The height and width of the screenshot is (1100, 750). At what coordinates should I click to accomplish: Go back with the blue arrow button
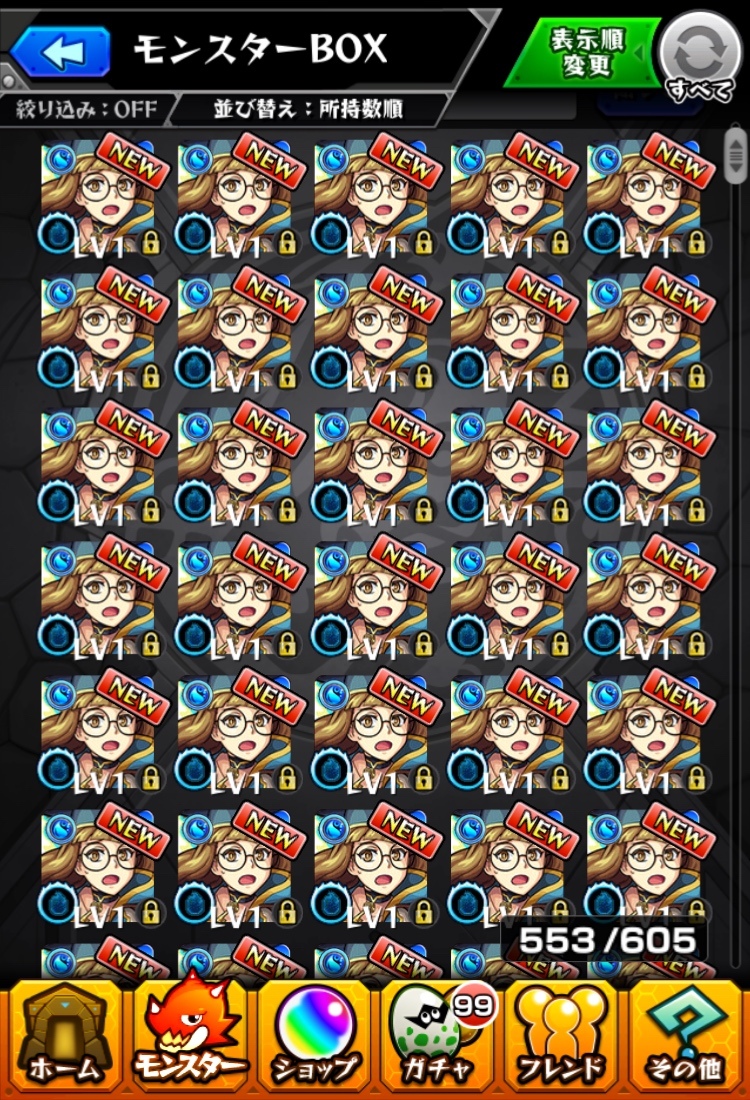tap(61, 52)
